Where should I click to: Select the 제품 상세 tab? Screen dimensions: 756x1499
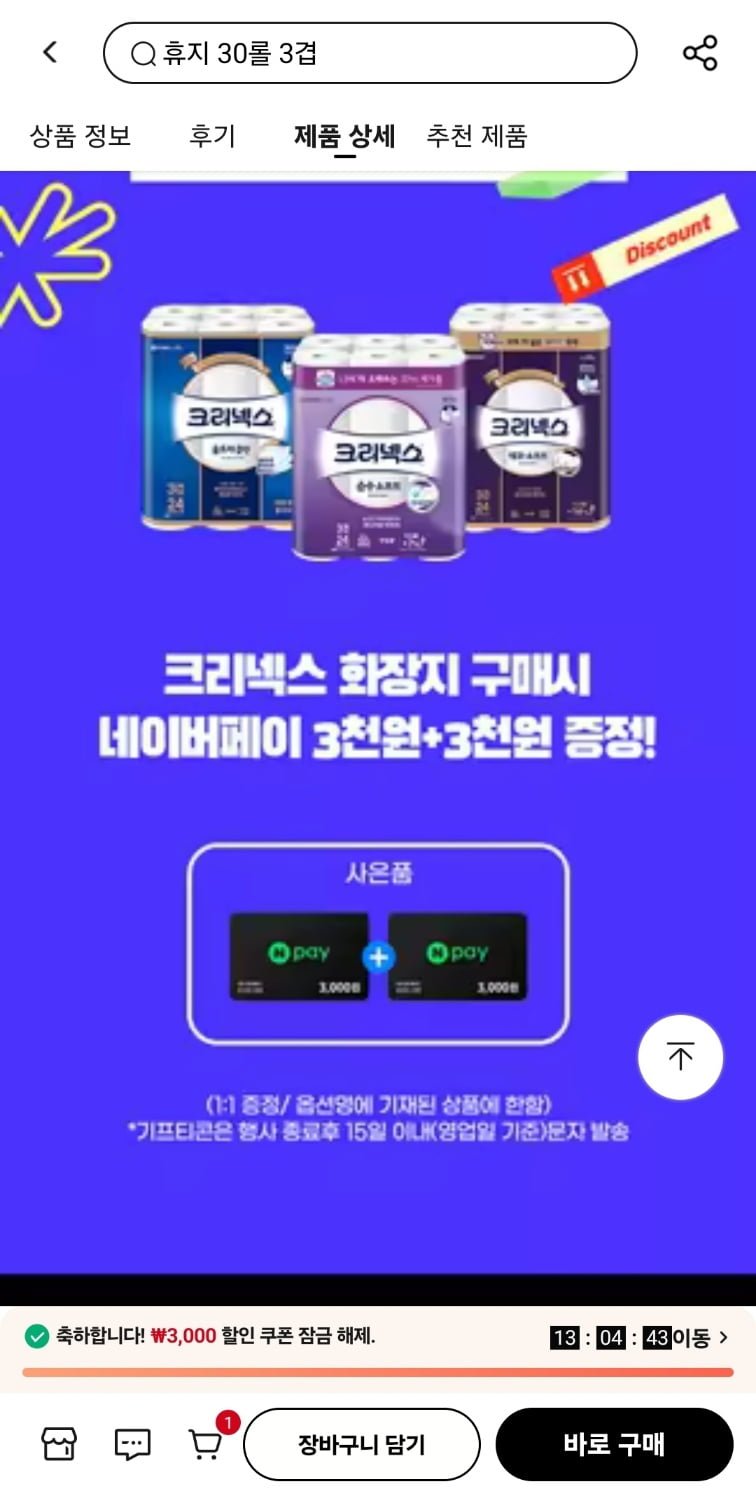tap(344, 136)
